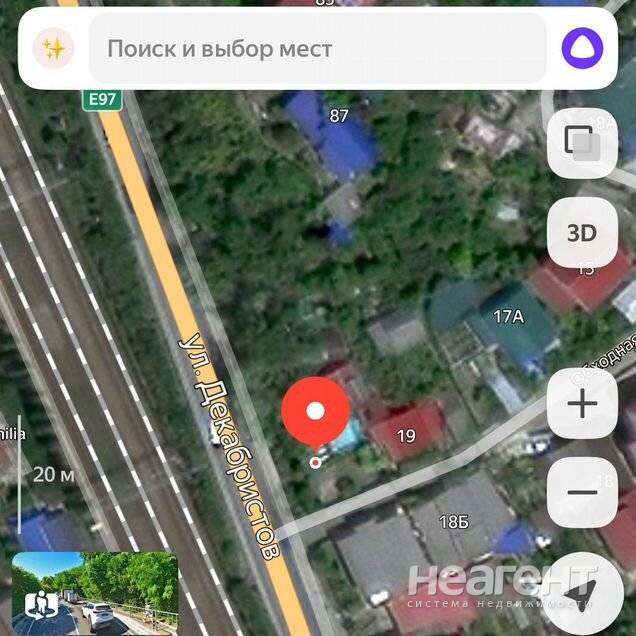Tap the search field "Поиск и выбор мест"
The height and width of the screenshot is (636, 636).
point(318,49)
